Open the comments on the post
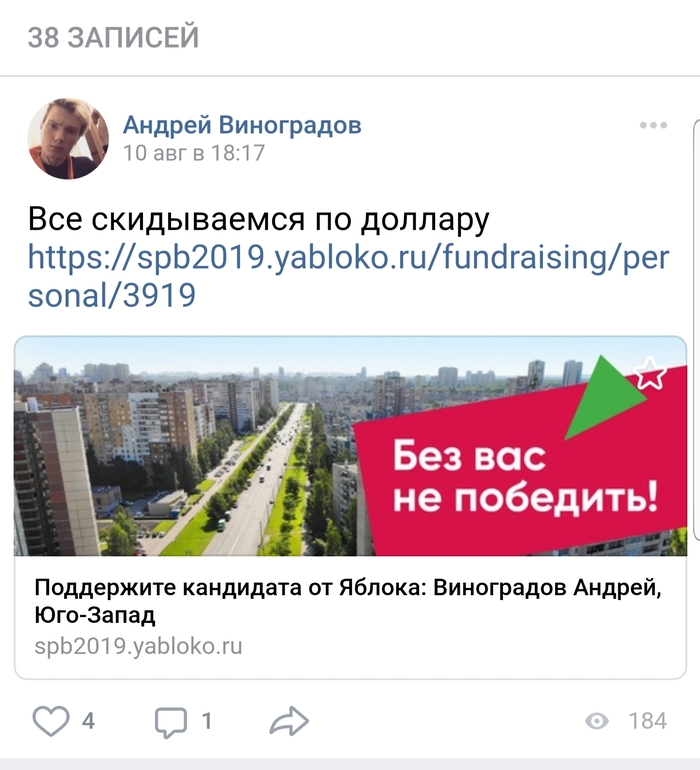Screen dimensions: 700x770 pos(171,721)
